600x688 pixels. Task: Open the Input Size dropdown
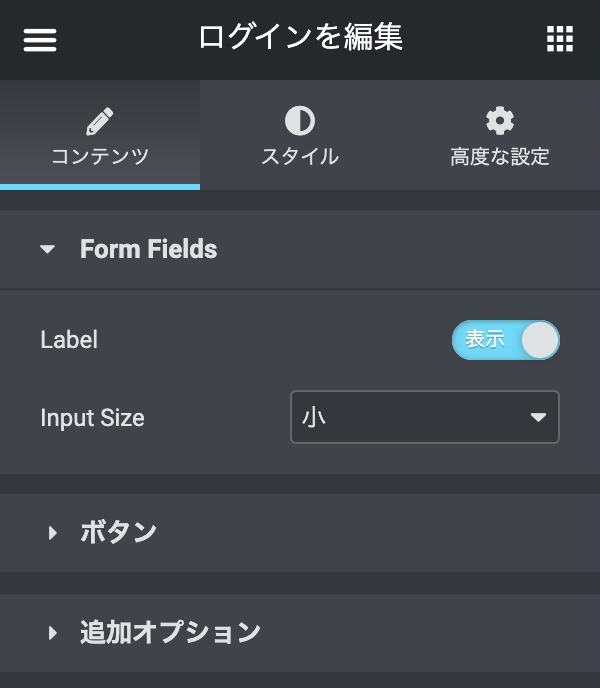tap(424, 417)
